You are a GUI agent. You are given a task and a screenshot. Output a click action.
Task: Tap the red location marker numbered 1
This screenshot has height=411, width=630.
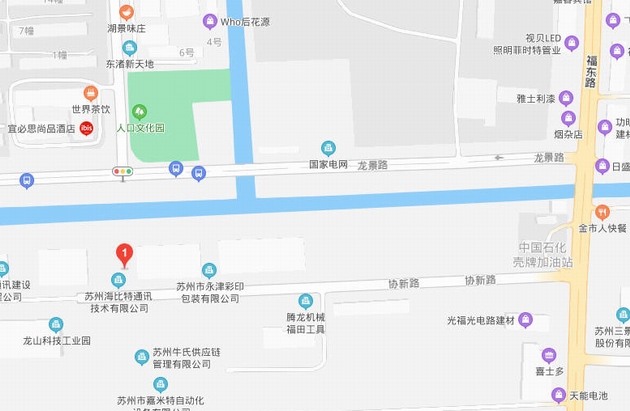coord(125,256)
